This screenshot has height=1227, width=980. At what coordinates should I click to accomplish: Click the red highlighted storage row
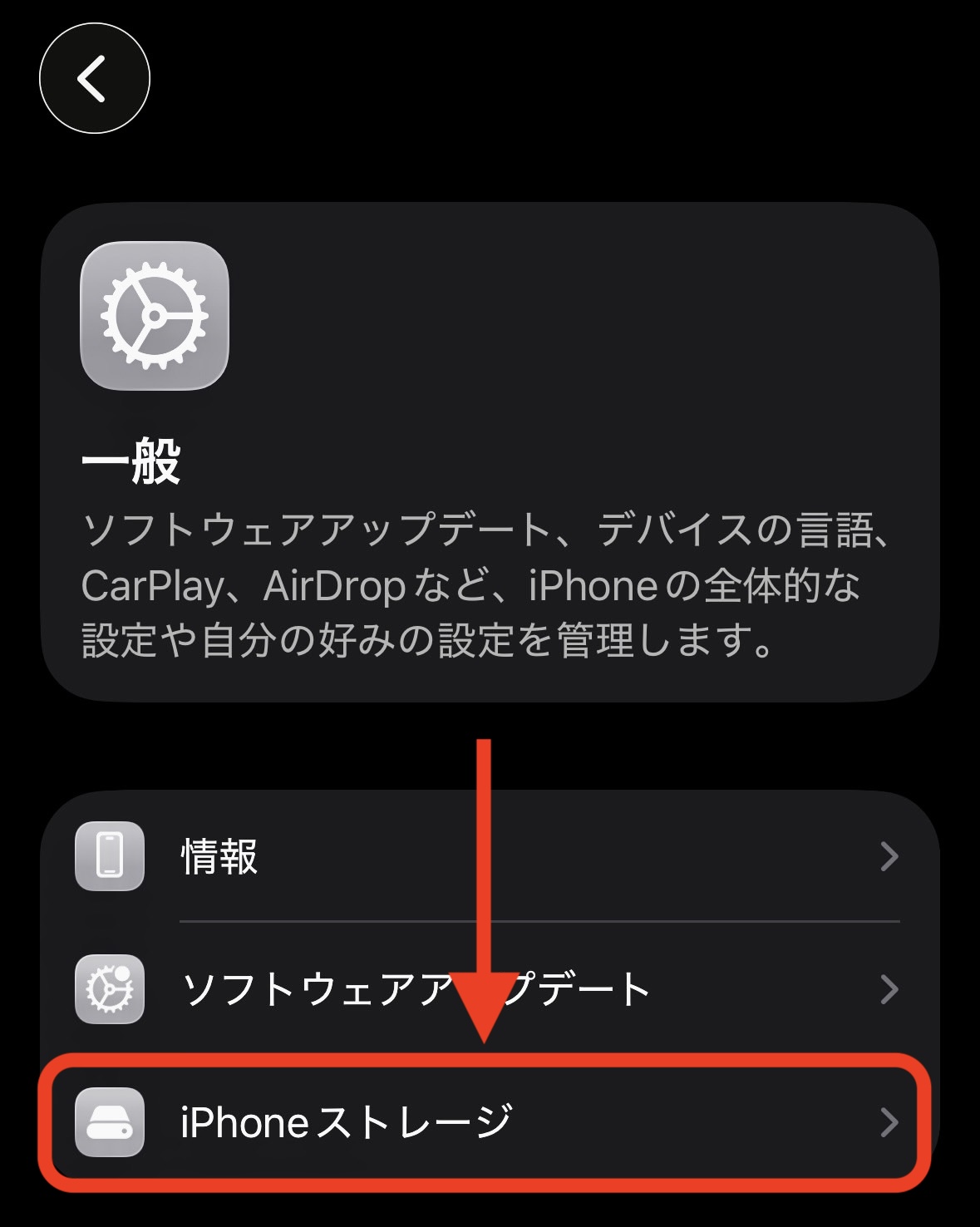click(490, 1122)
